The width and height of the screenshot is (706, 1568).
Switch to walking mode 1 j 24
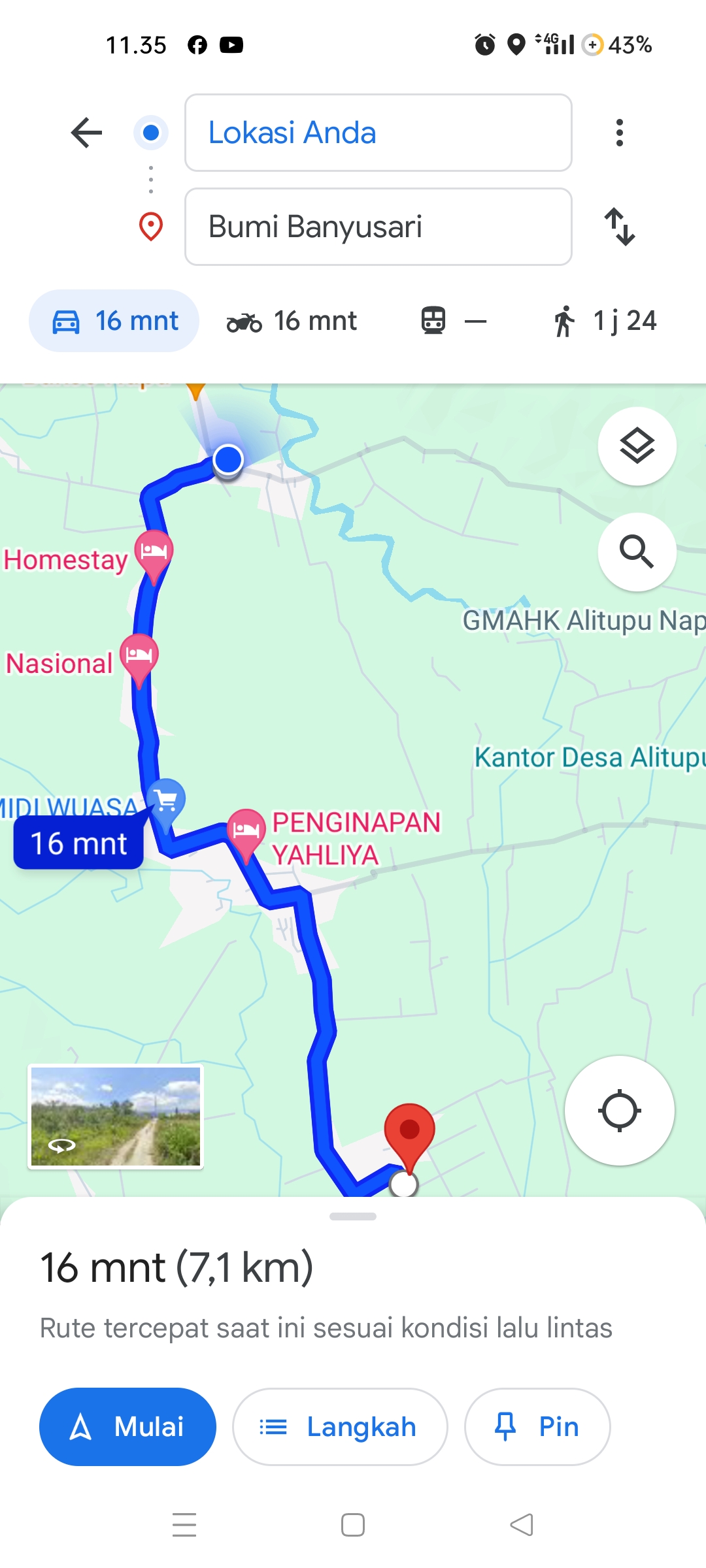pyautogui.click(x=605, y=321)
